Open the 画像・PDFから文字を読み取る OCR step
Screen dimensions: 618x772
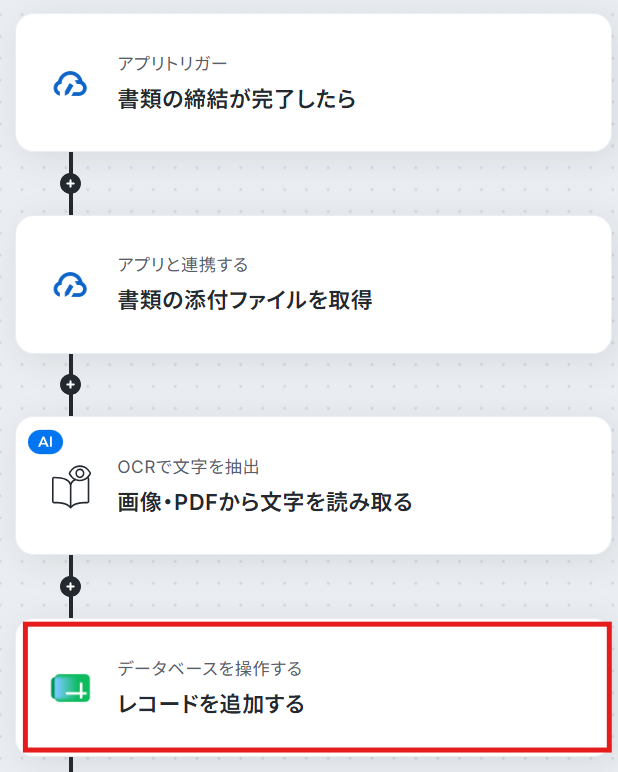[x=313, y=485]
